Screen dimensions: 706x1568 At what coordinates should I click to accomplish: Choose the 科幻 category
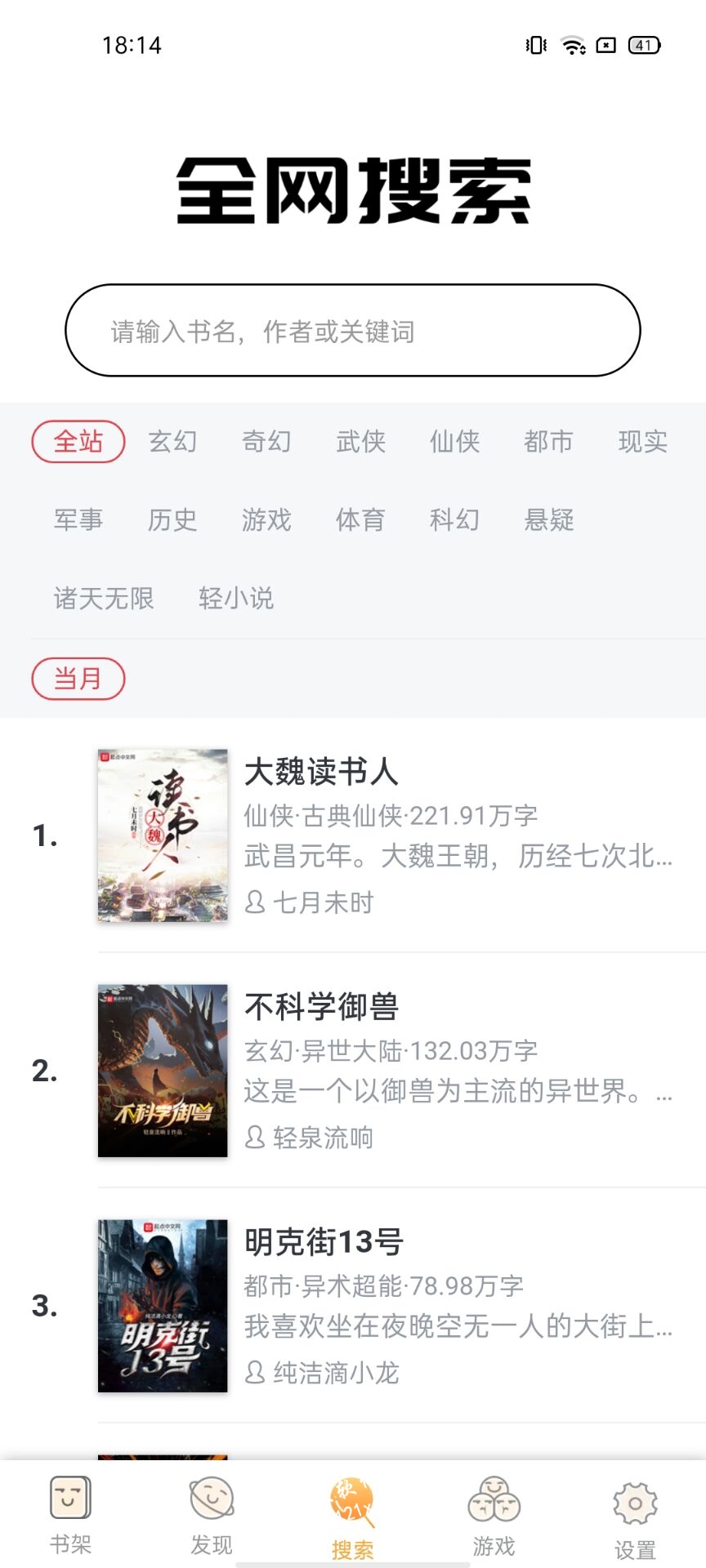pyautogui.click(x=454, y=520)
